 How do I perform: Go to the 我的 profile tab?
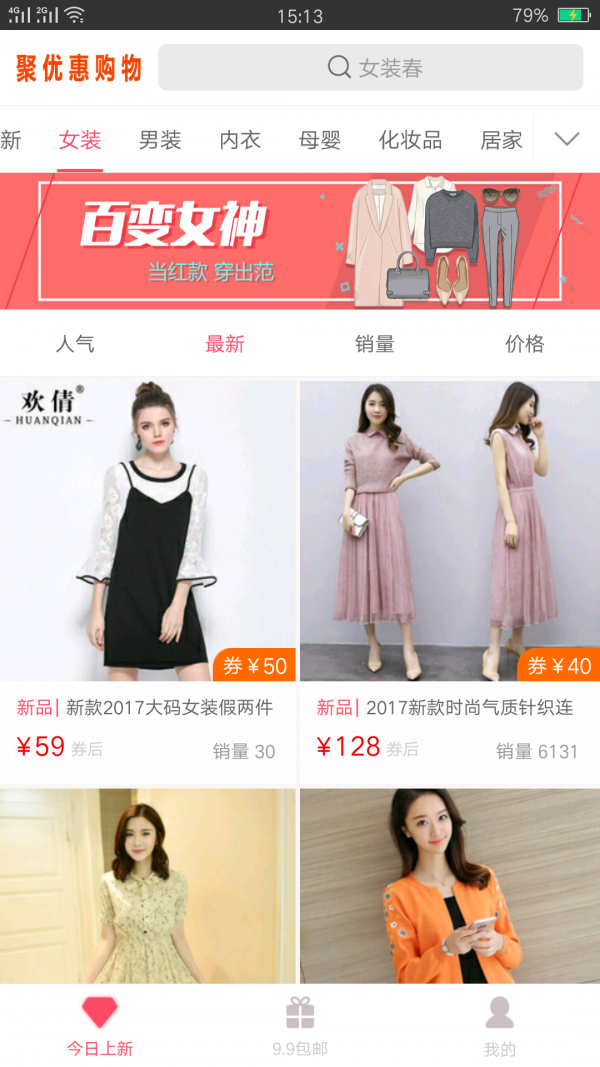pos(500,1026)
